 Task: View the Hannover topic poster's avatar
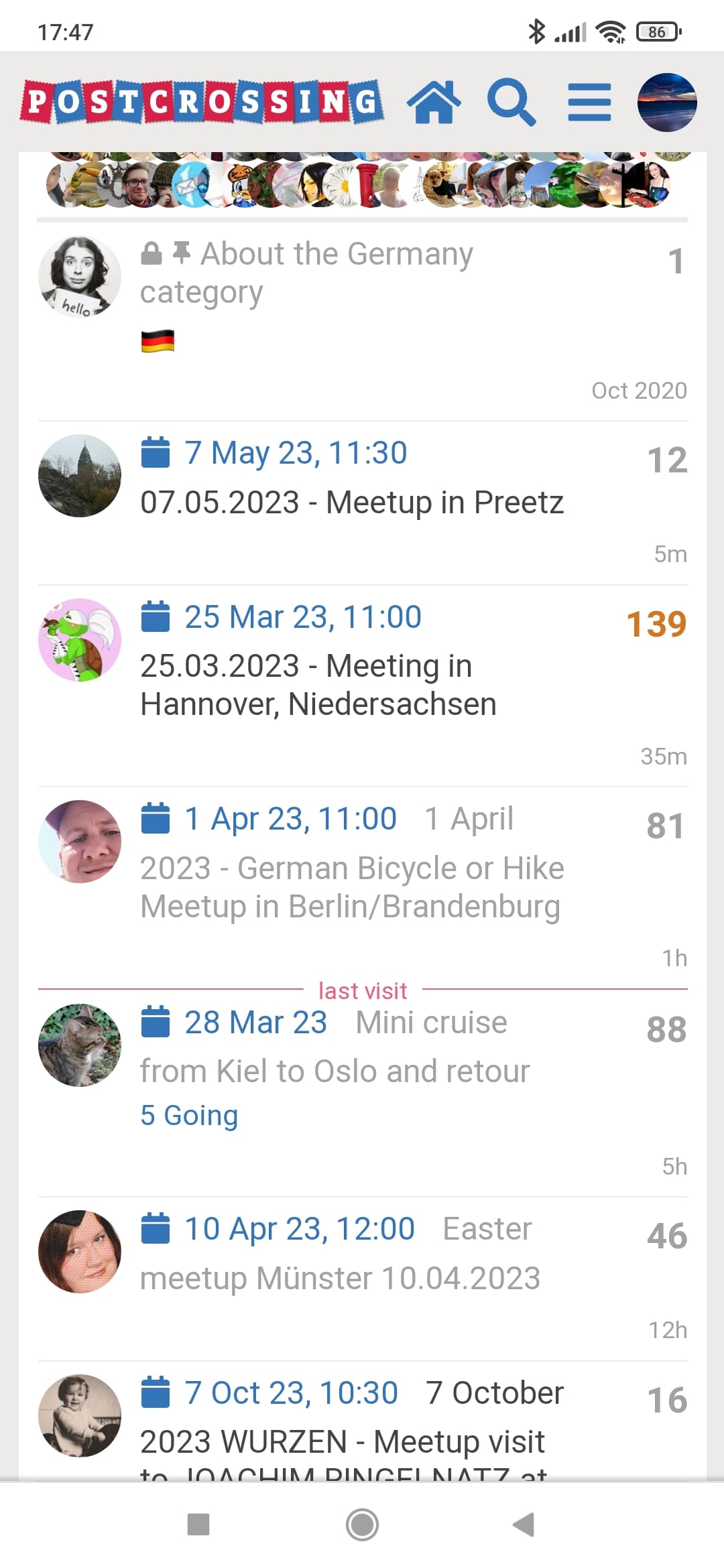tap(80, 640)
